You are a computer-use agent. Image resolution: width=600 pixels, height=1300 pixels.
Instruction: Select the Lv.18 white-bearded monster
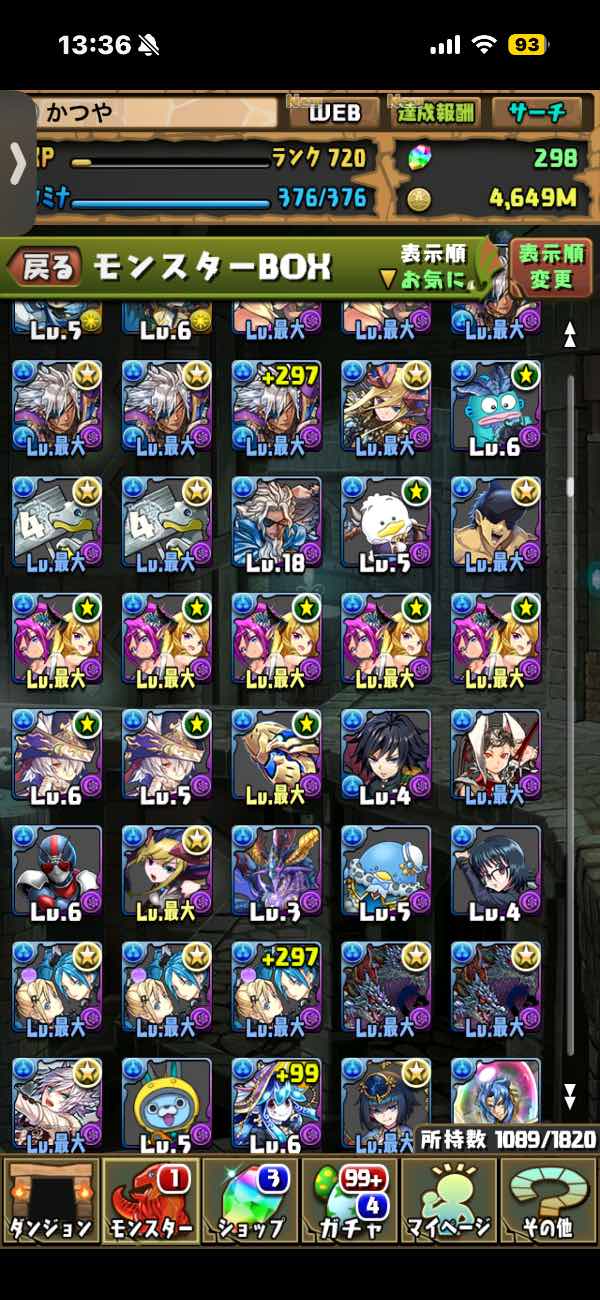pyautogui.click(x=277, y=520)
